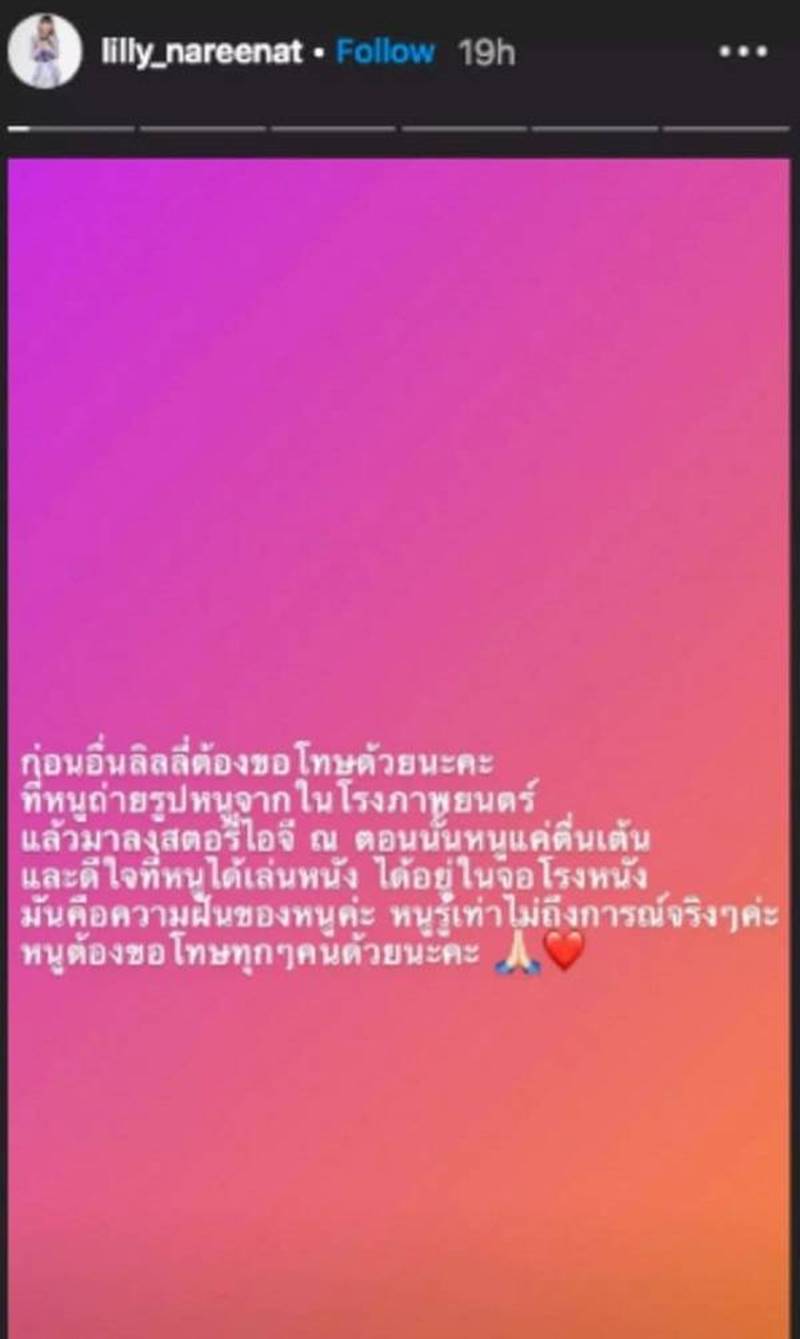Open the lilly_nareenat username link
Image resolution: width=800 pixels, height=1339 pixels.
(201, 52)
